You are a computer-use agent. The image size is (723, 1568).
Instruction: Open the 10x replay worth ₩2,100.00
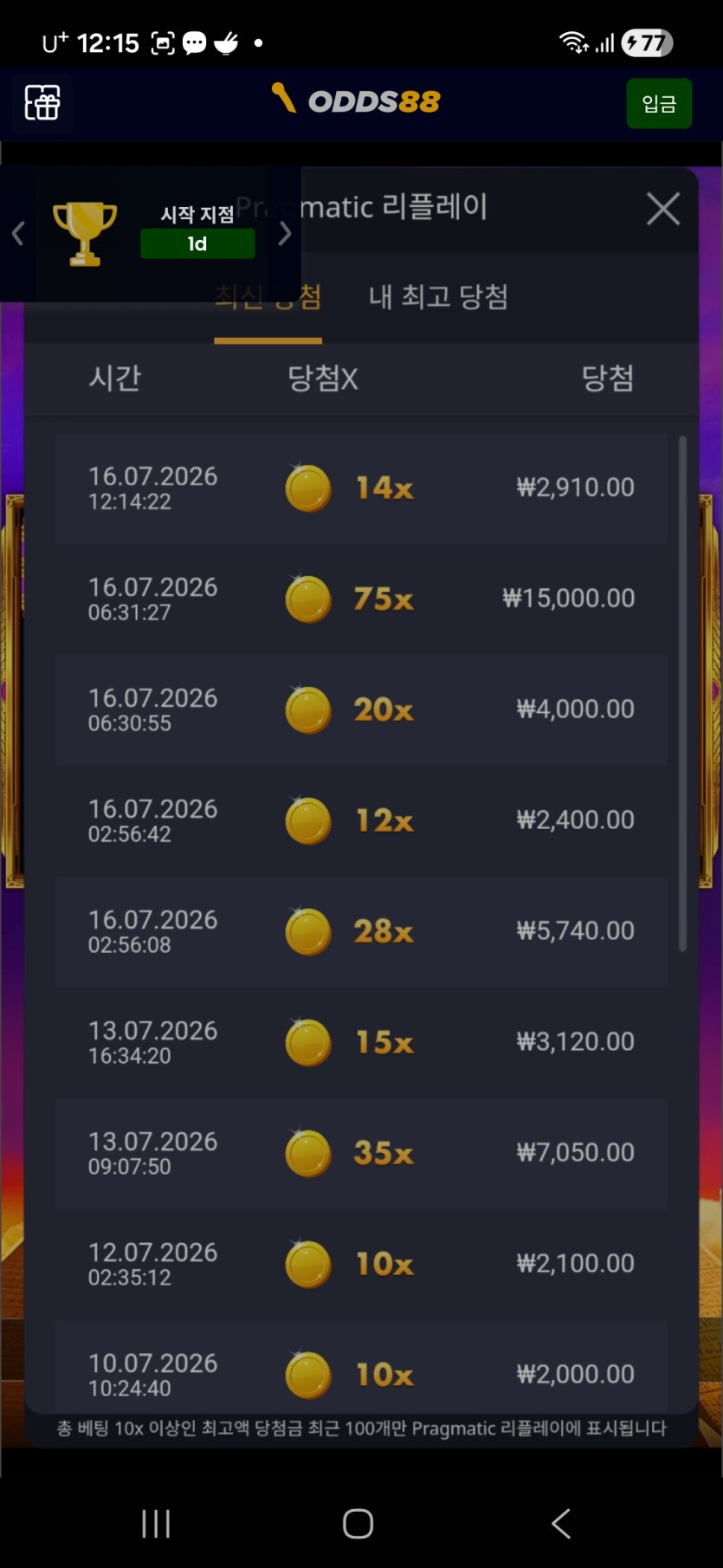tap(361, 1264)
